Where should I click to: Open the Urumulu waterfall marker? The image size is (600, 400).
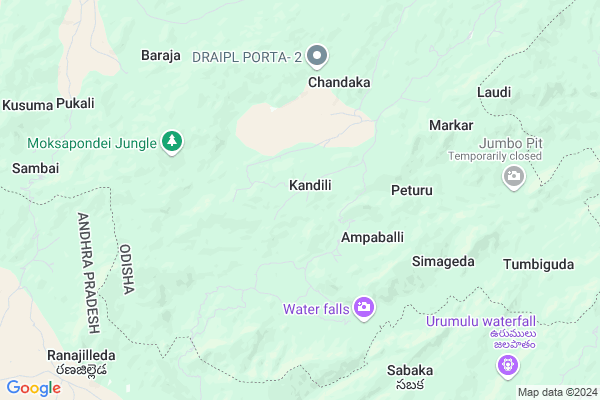[x=508, y=366]
